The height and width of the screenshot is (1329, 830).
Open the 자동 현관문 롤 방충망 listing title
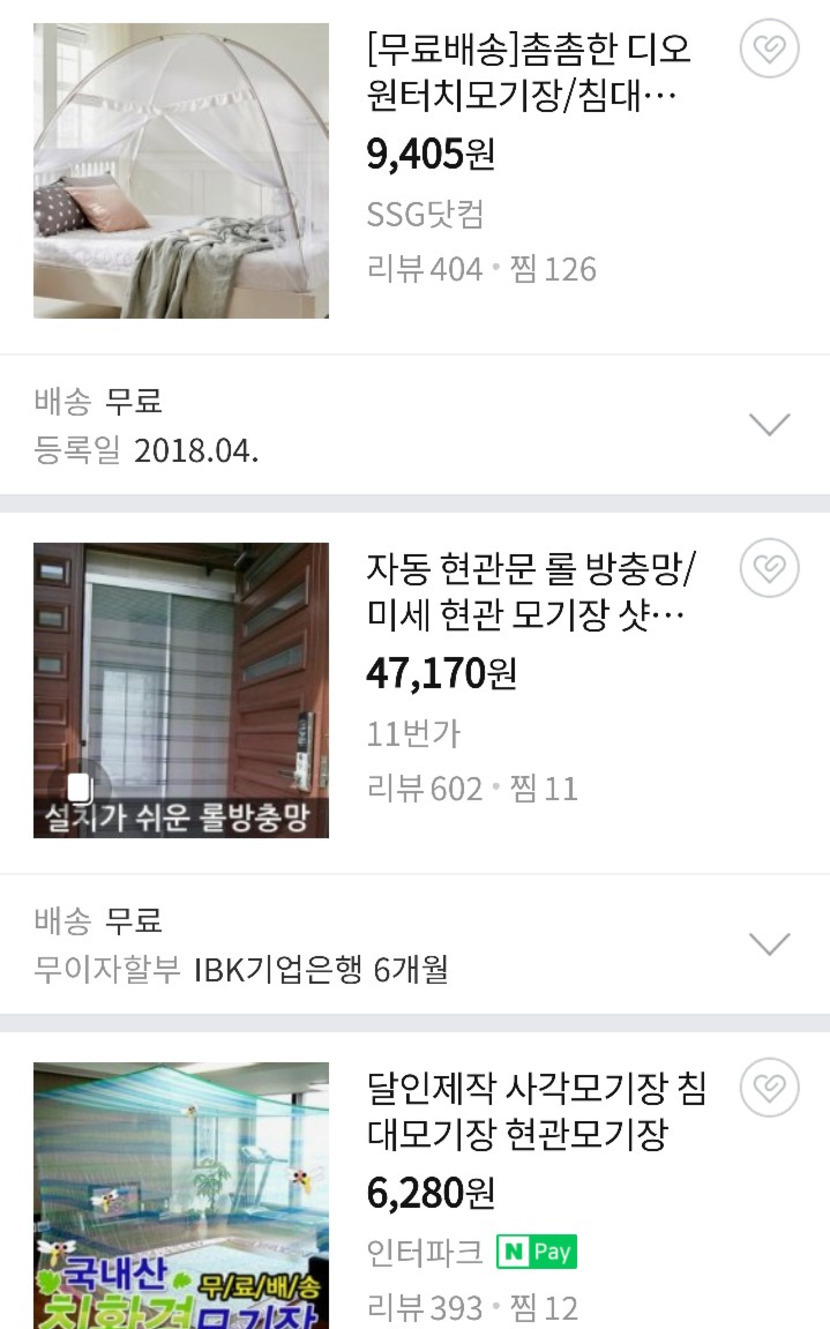coord(531,593)
